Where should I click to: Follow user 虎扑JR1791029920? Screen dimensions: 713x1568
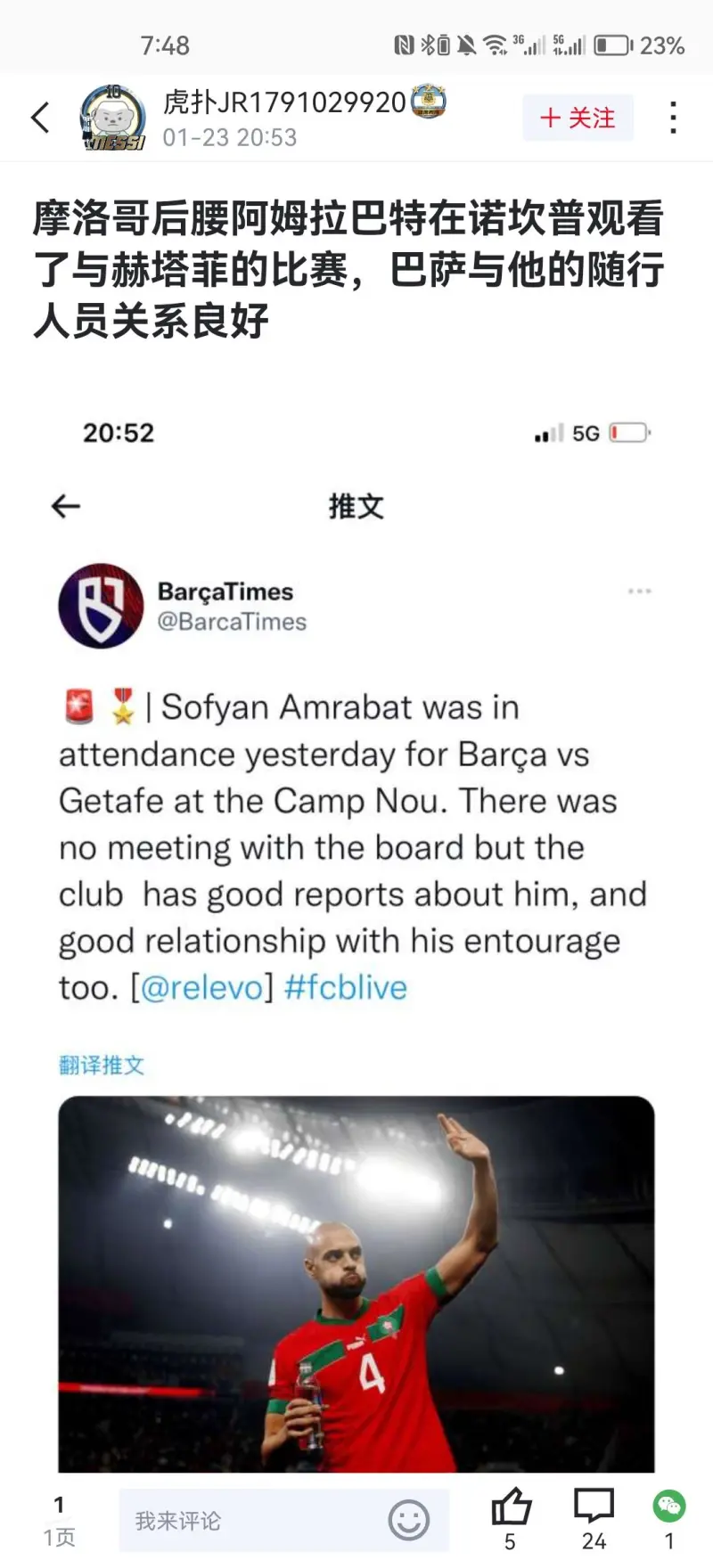578,118
